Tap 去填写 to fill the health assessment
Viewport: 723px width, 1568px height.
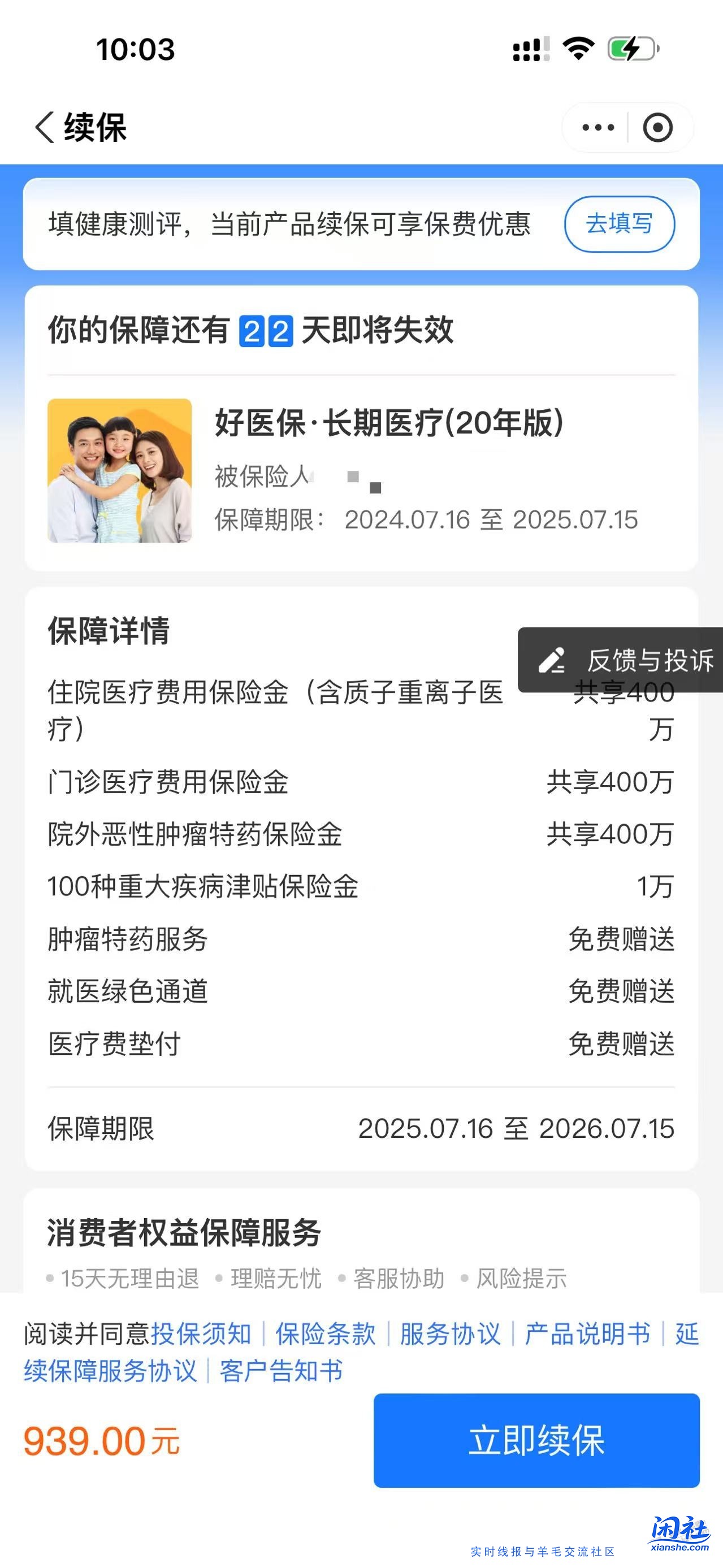(619, 224)
